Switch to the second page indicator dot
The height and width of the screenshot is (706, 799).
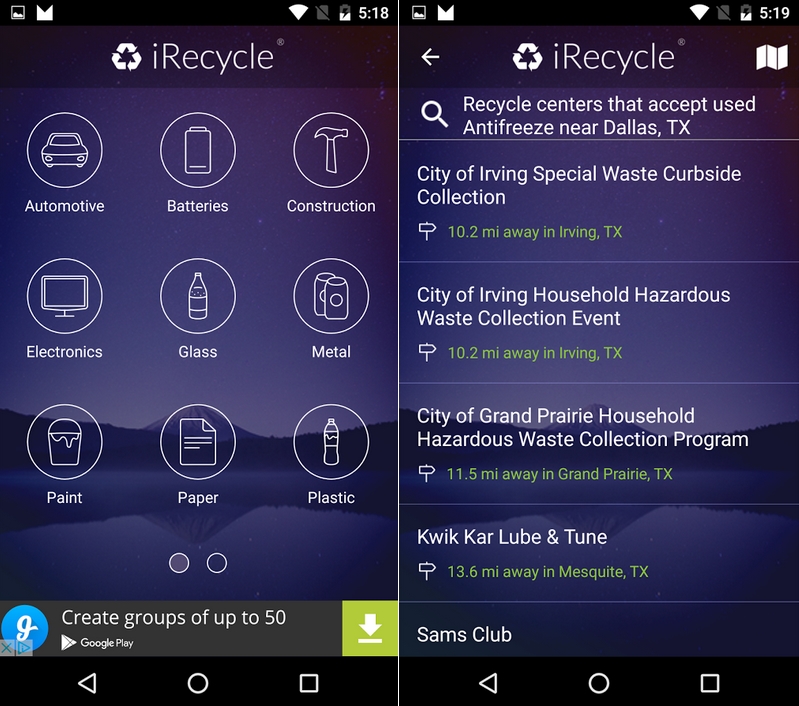click(x=217, y=563)
